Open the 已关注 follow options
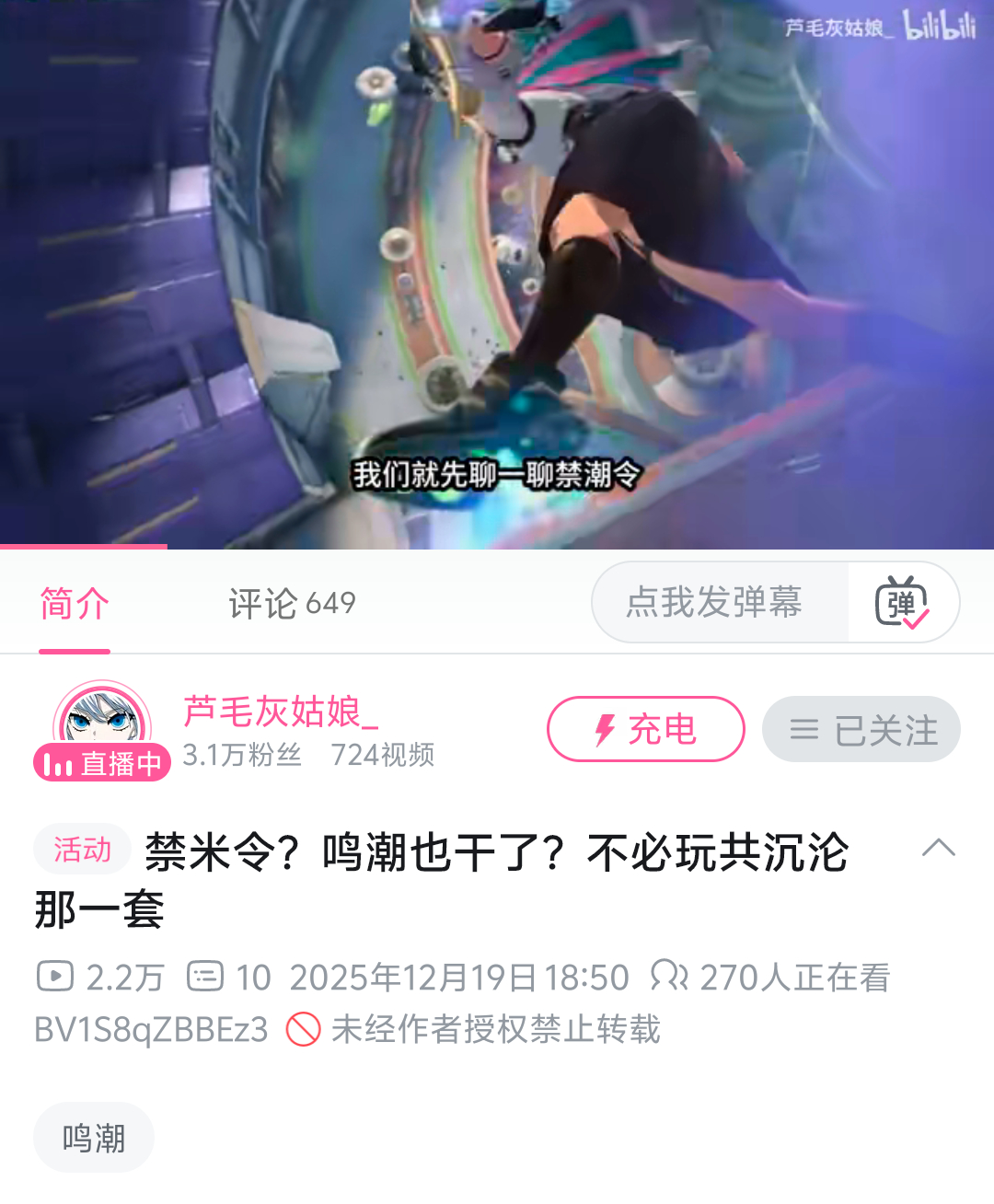The height and width of the screenshot is (1204, 994). point(861,729)
